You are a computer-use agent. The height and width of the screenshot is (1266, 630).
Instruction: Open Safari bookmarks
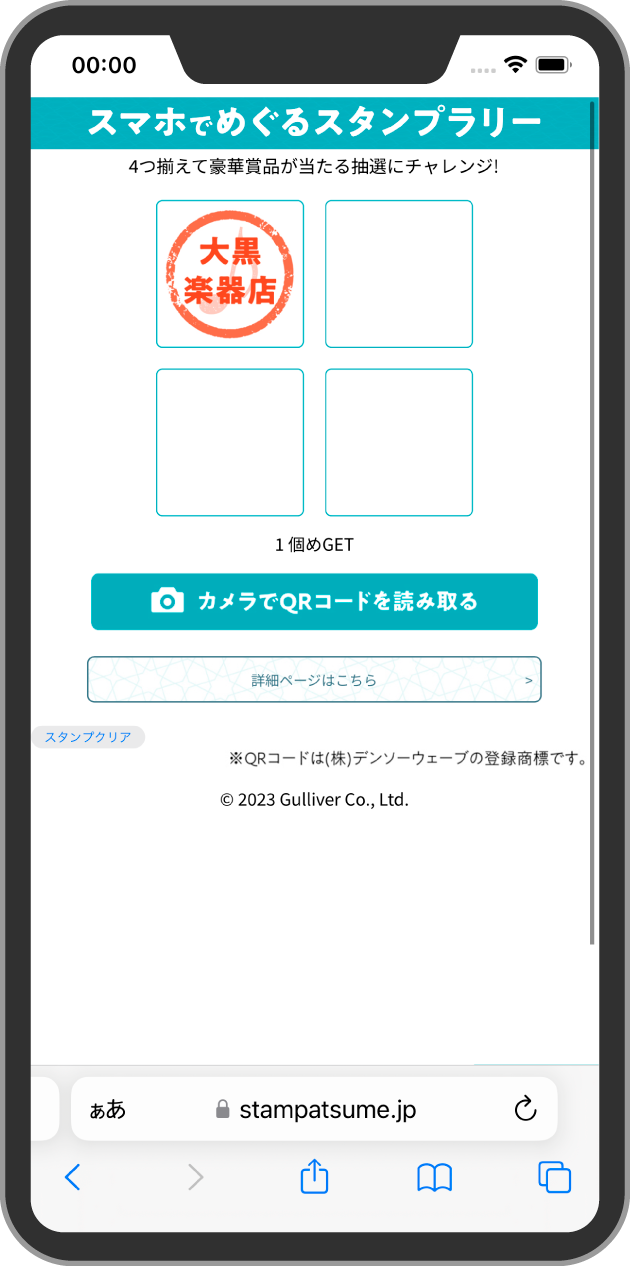(434, 1177)
